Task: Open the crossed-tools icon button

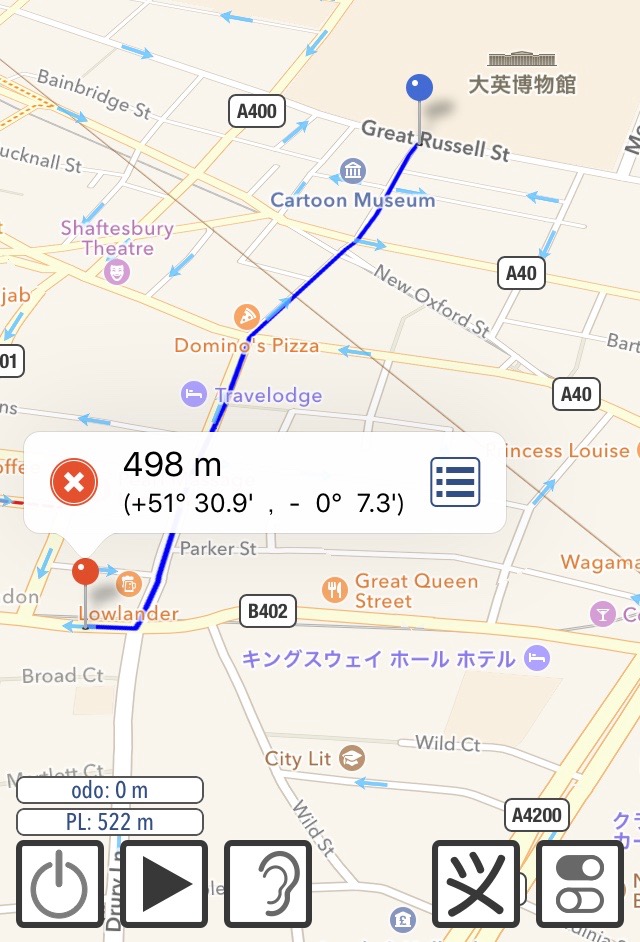Action: (476, 885)
